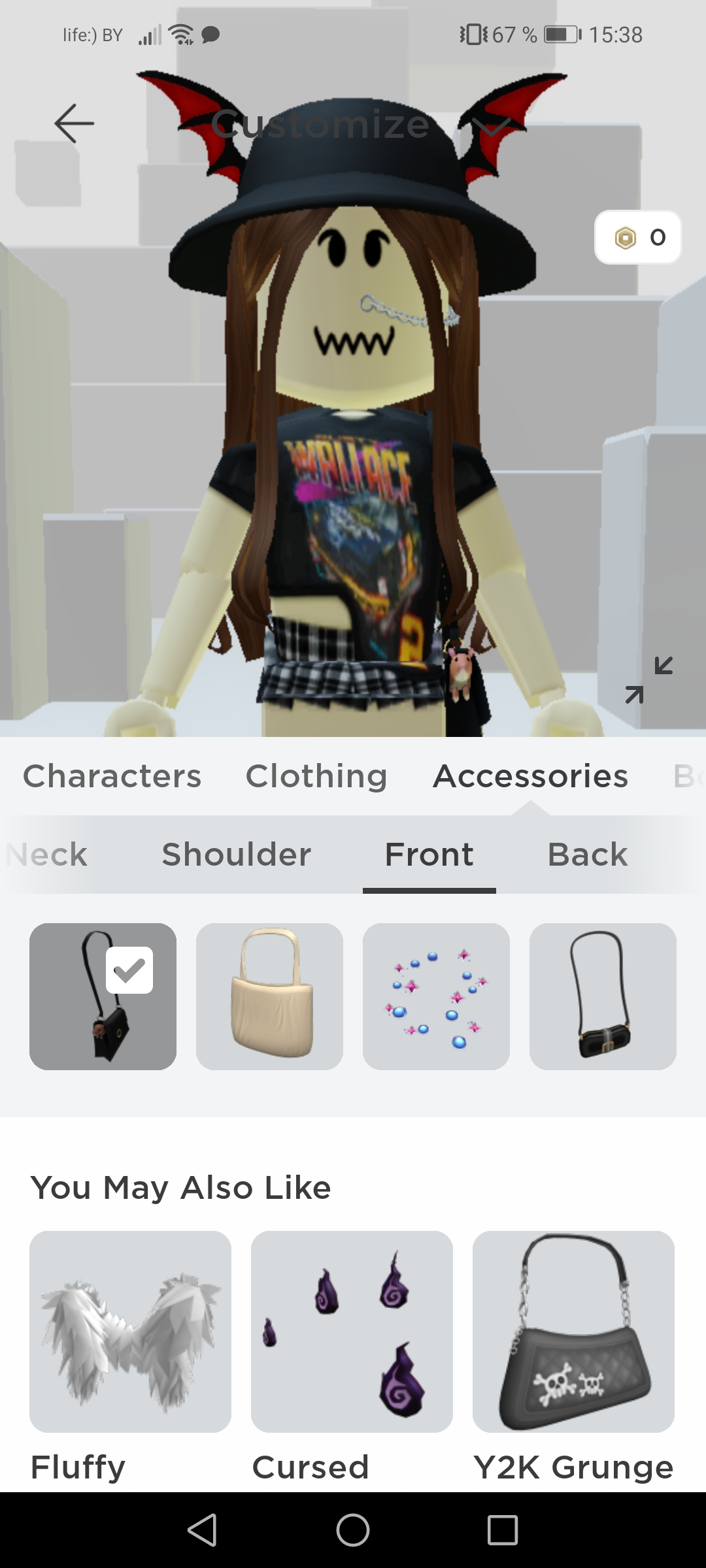Viewport: 706px width, 1568px height.
Task: Open the Cursed purple flames item
Action: point(352,1331)
